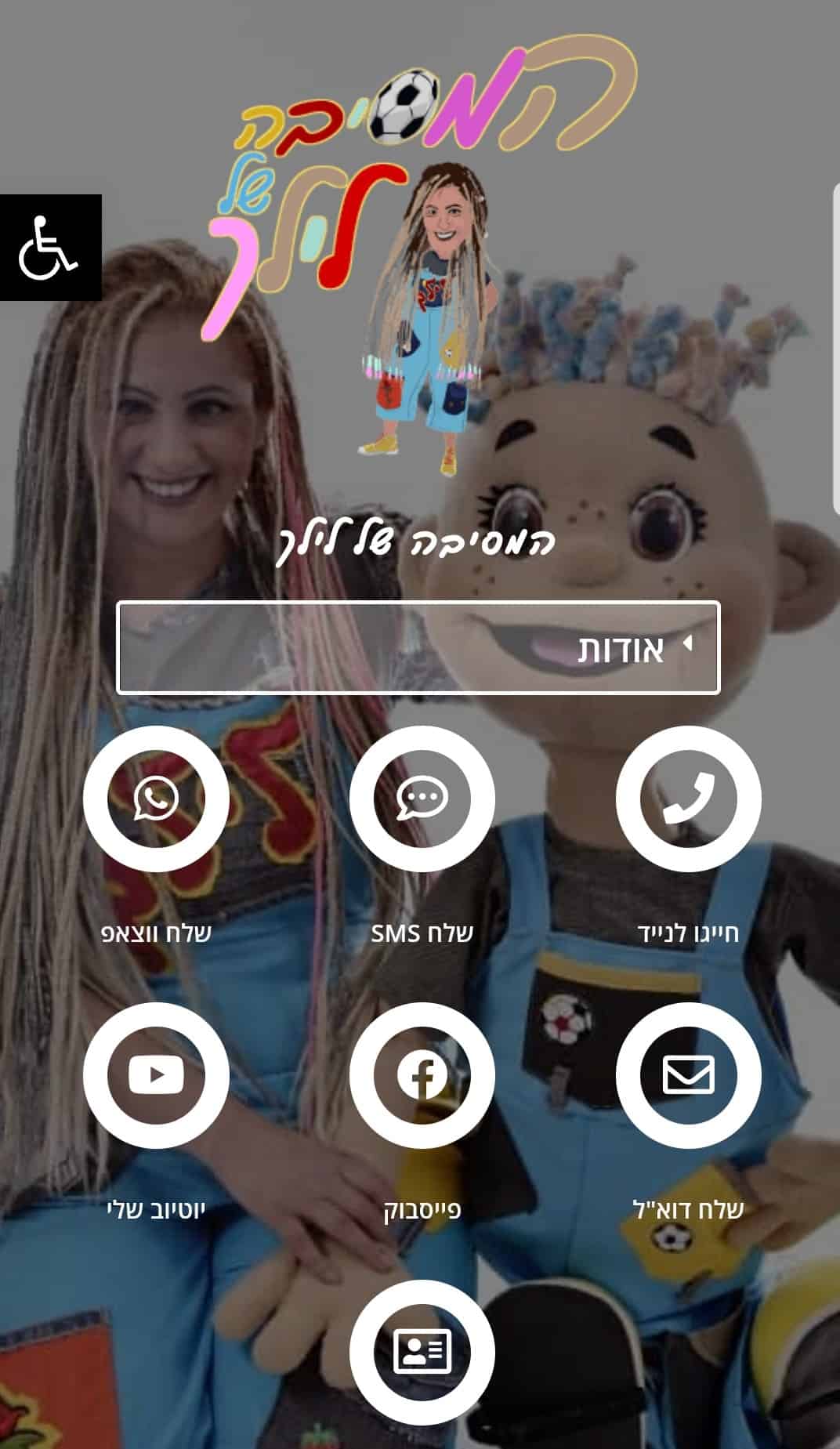This screenshot has width=840, height=1449.
Task: Send an email via שלח דוא"ל
Action: 687,1075
